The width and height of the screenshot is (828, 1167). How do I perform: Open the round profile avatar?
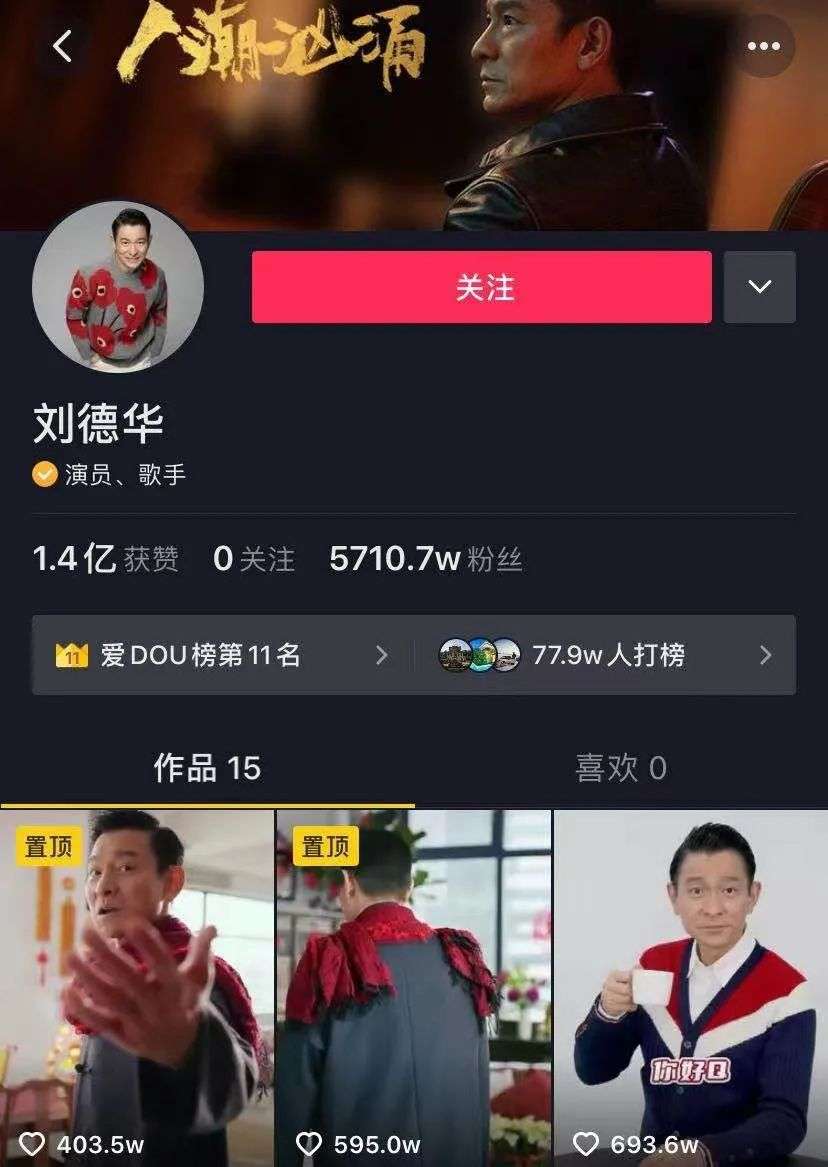click(118, 286)
